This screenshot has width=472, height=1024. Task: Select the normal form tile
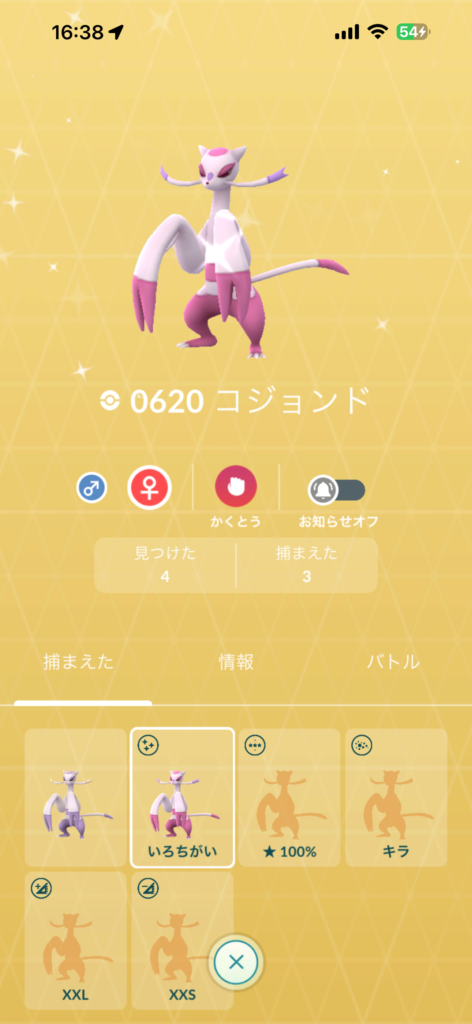tap(76, 797)
